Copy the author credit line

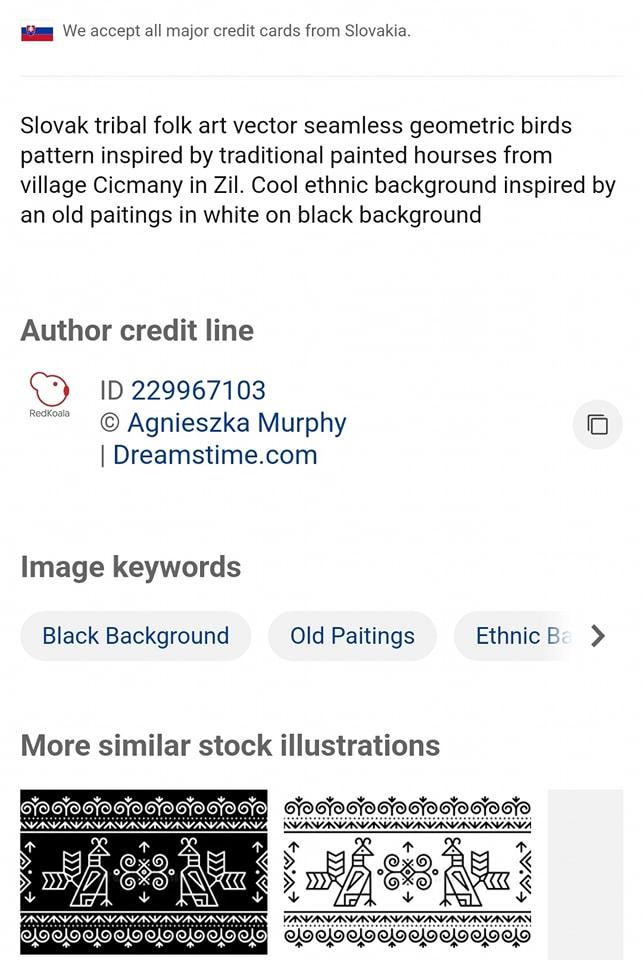597,424
